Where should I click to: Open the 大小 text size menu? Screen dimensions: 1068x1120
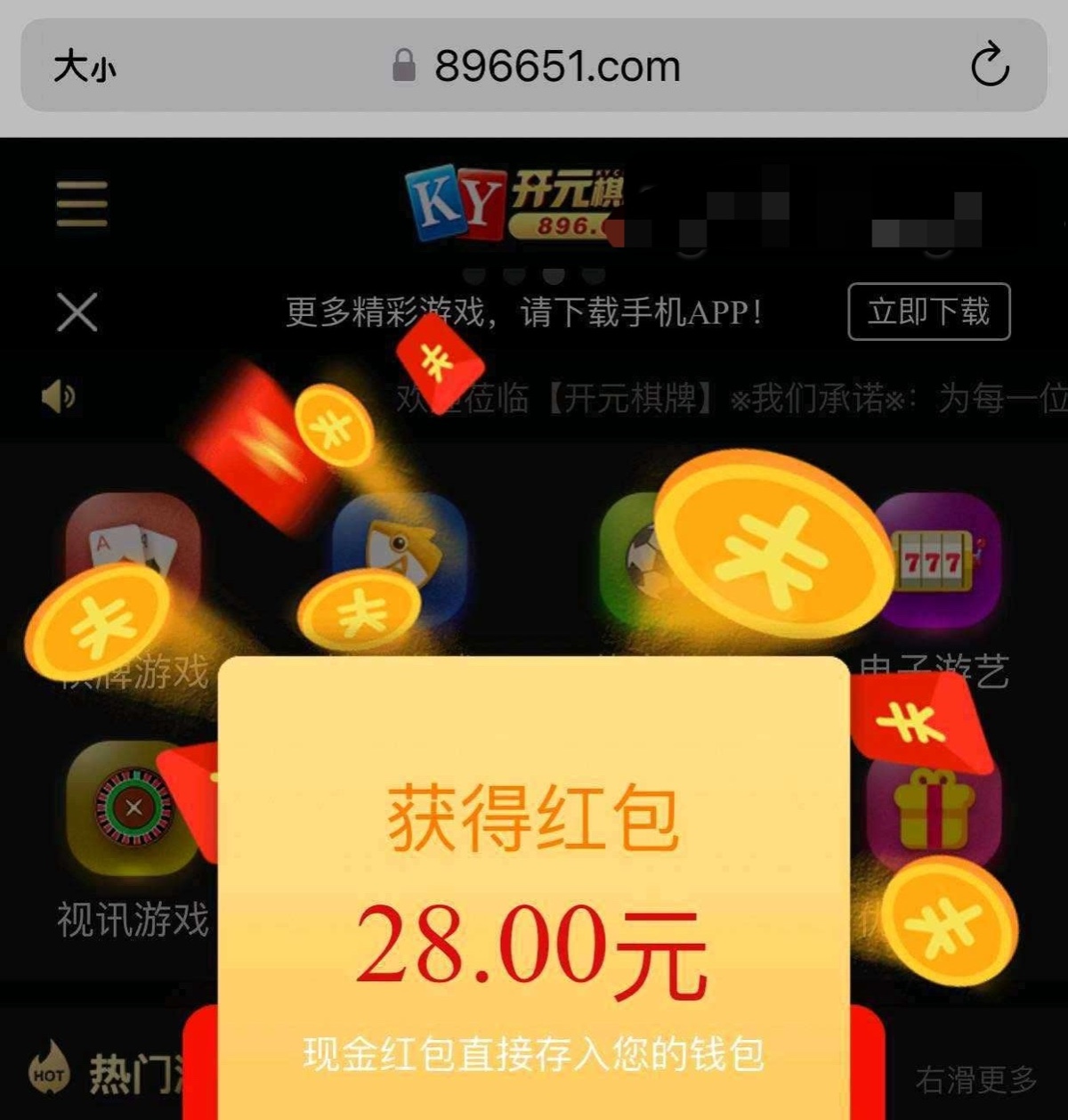point(85,67)
